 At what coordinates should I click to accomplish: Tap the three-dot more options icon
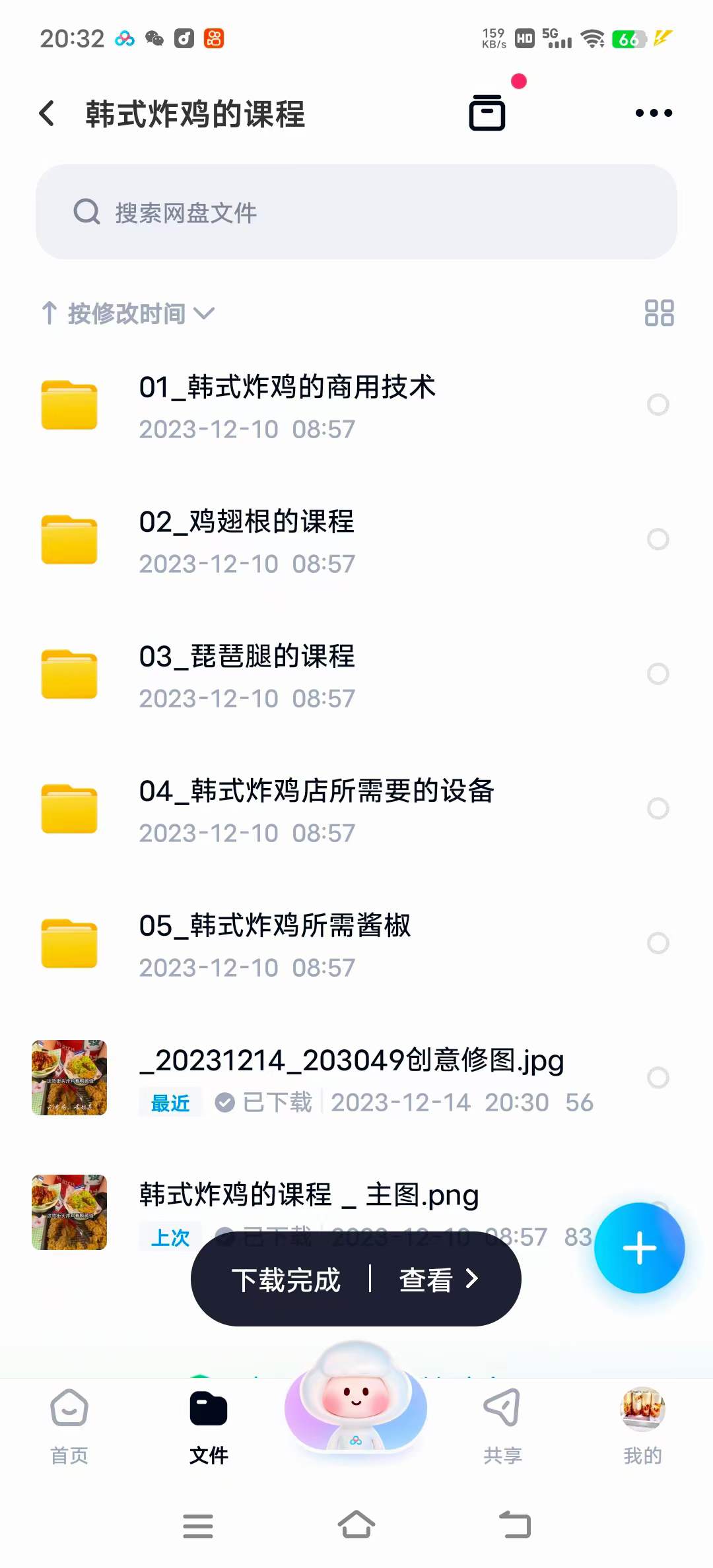click(x=654, y=112)
